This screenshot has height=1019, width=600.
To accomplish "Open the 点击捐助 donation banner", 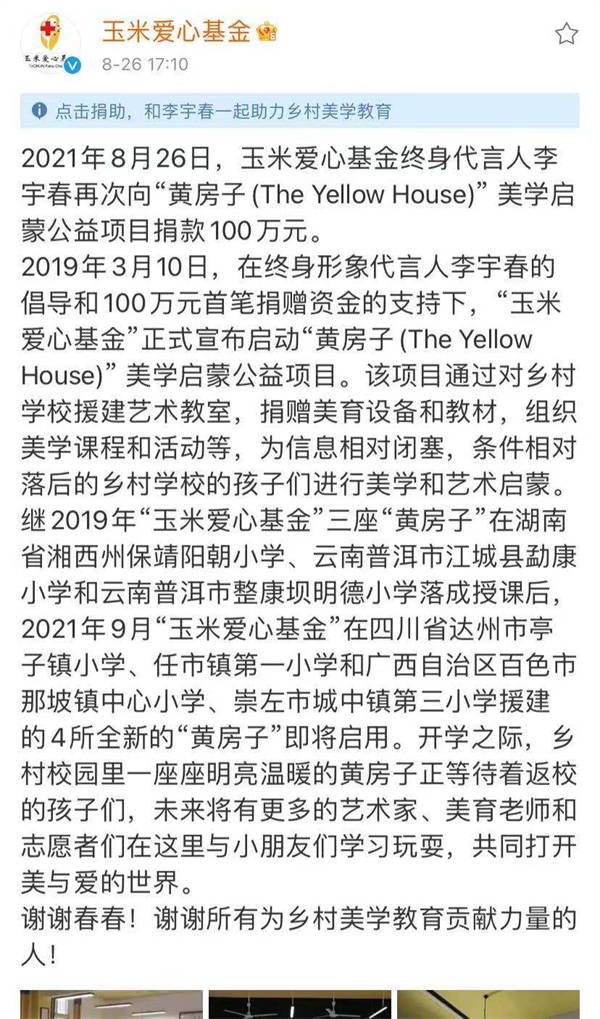I will [x=300, y=110].
